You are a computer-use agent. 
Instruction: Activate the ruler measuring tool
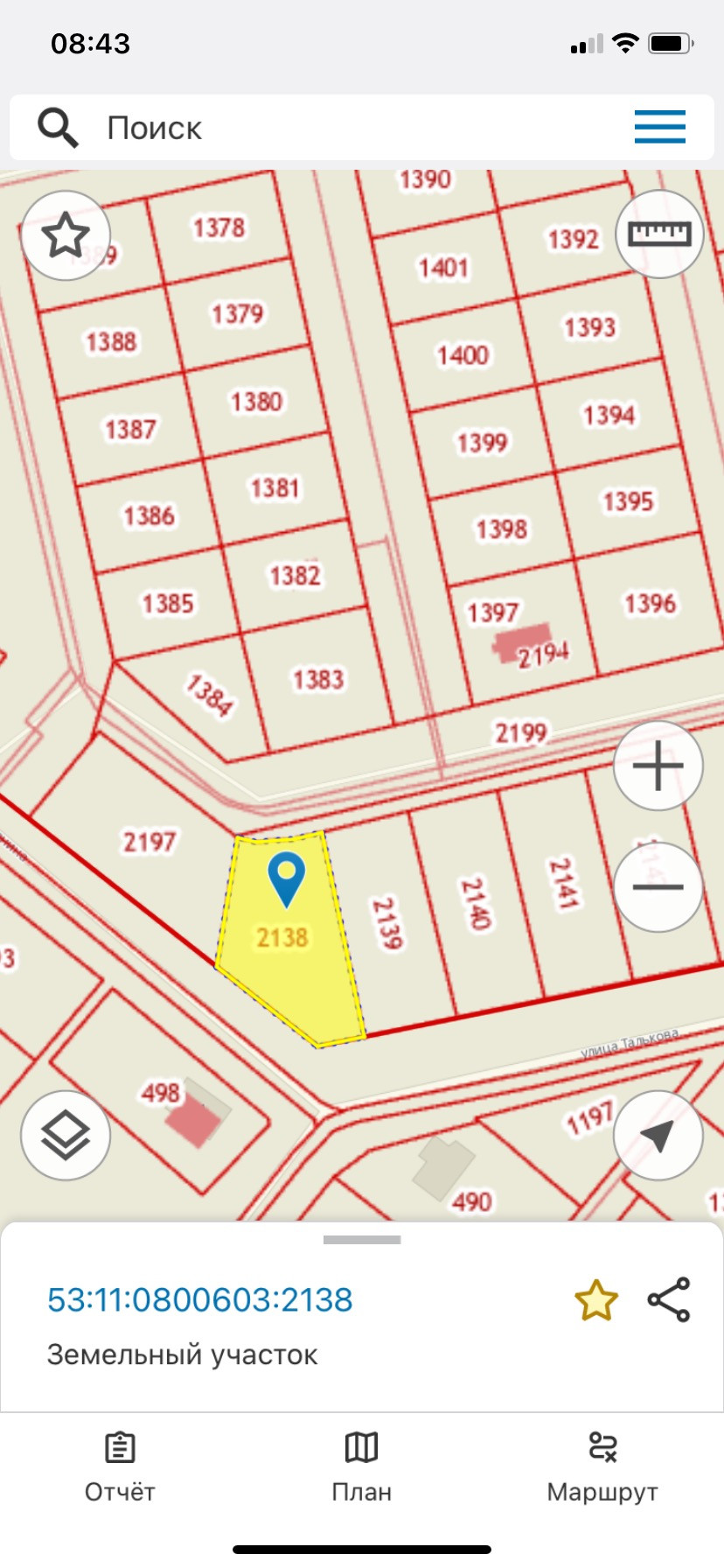659,234
